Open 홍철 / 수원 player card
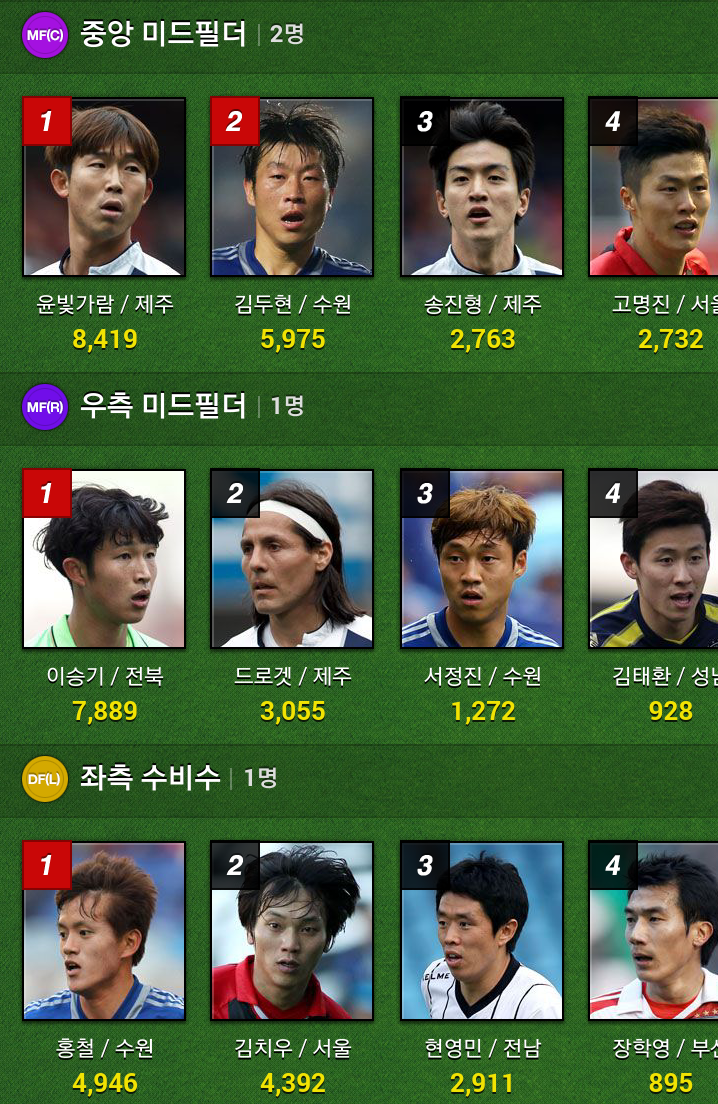This screenshot has height=1104, width=718. click(x=104, y=931)
